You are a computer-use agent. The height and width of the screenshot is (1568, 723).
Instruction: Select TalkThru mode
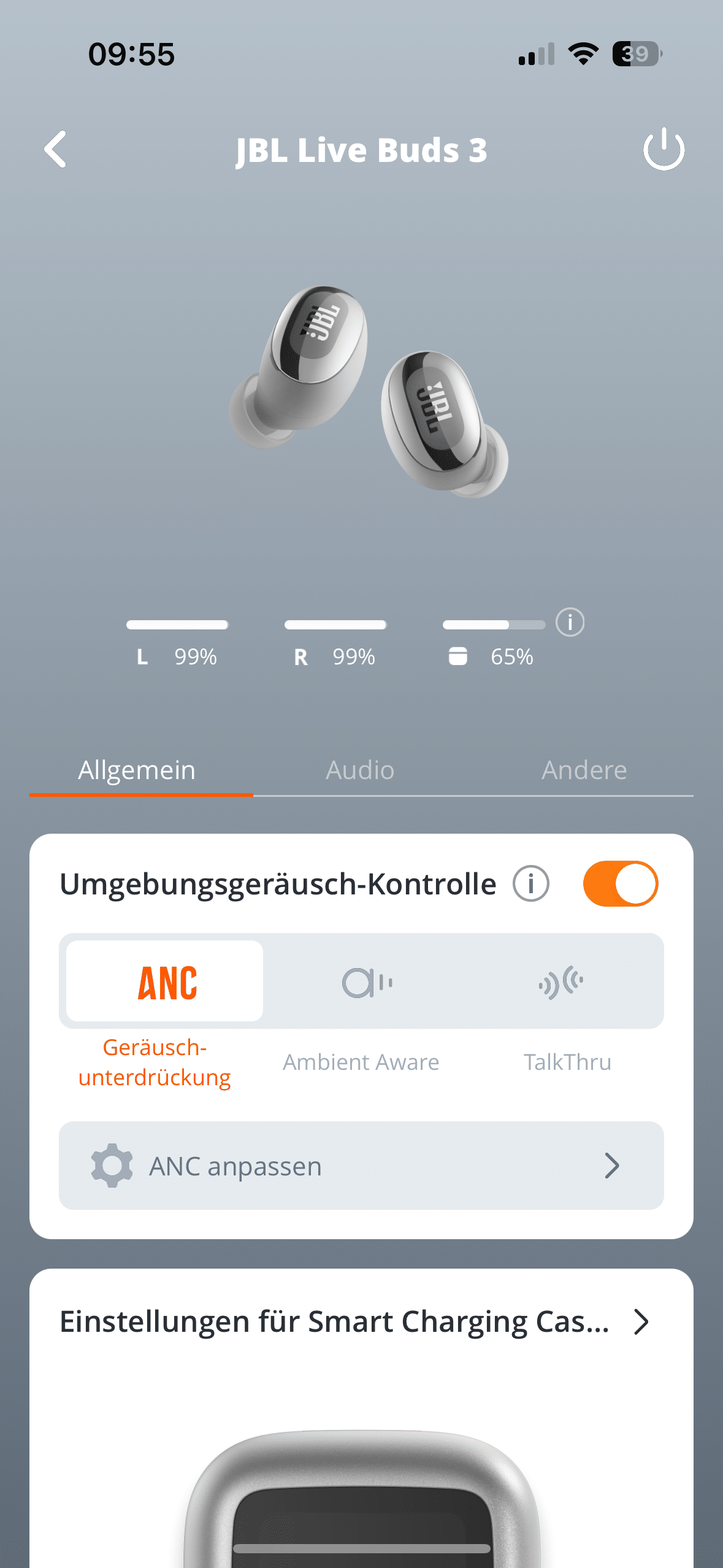[561, 982]
